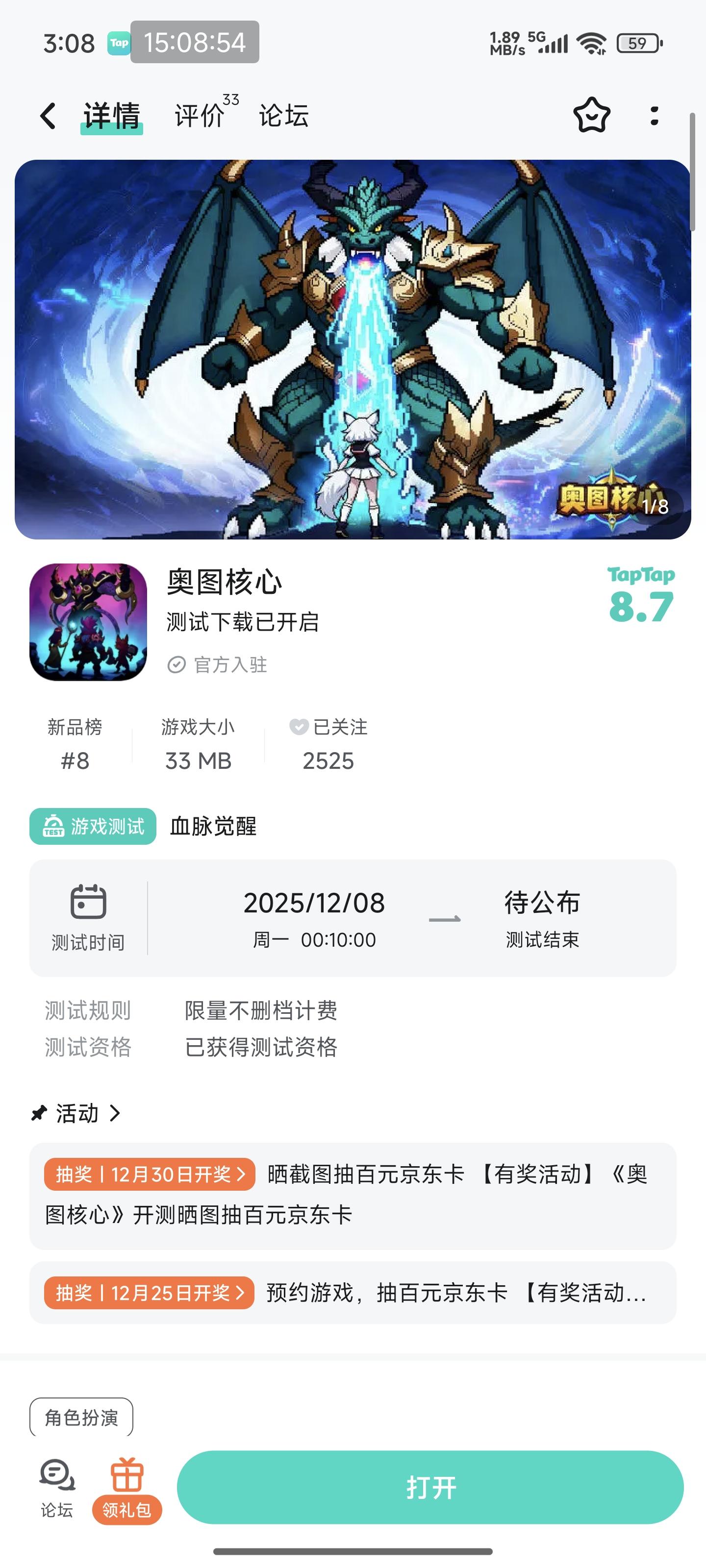The height and width of the screenshot is (1568, 706).
Task: Tap the 打开 button to launch game
Action: coord(430,1487)
